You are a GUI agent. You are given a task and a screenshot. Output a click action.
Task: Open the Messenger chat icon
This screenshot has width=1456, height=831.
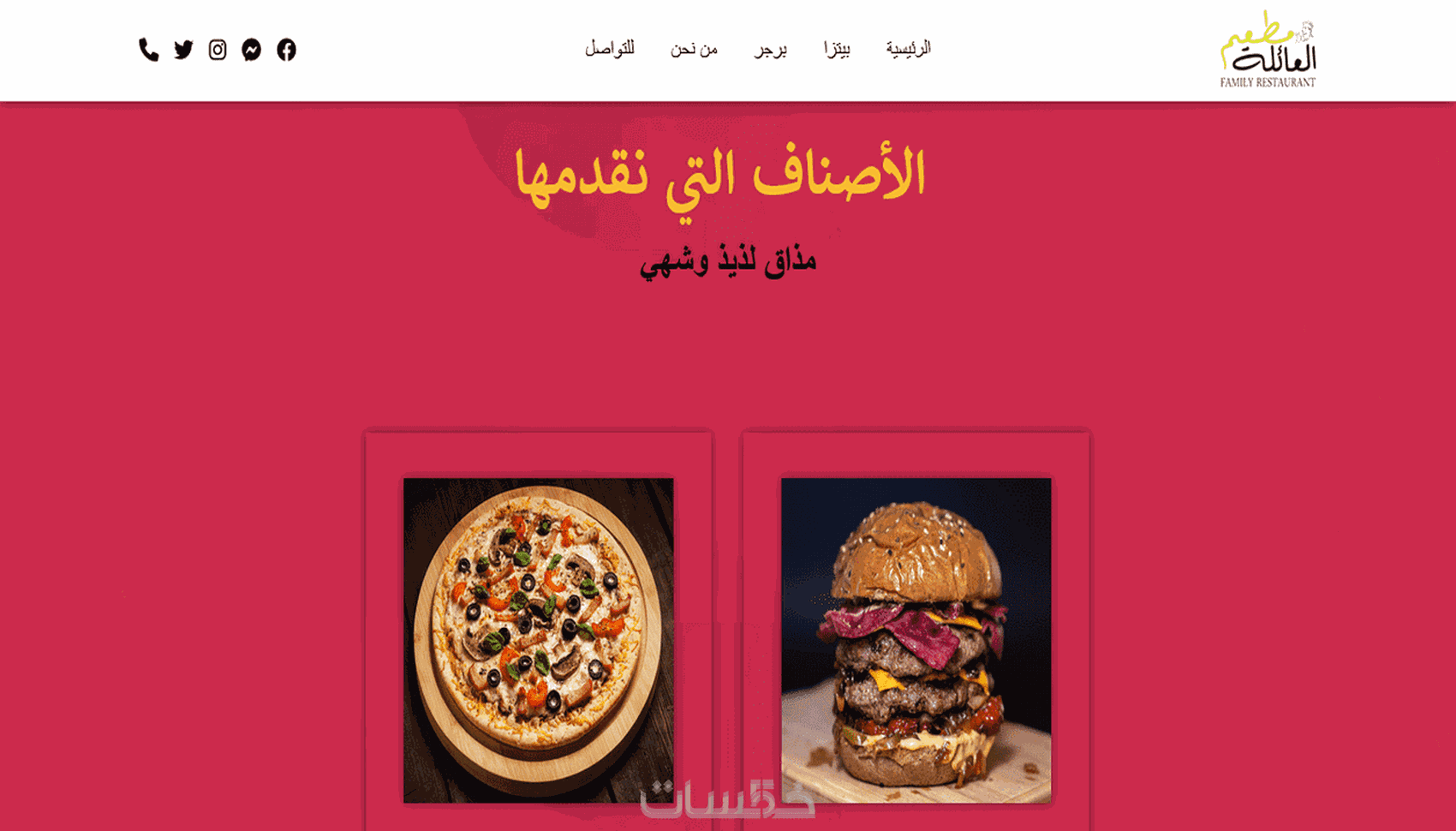pos(251,50)
